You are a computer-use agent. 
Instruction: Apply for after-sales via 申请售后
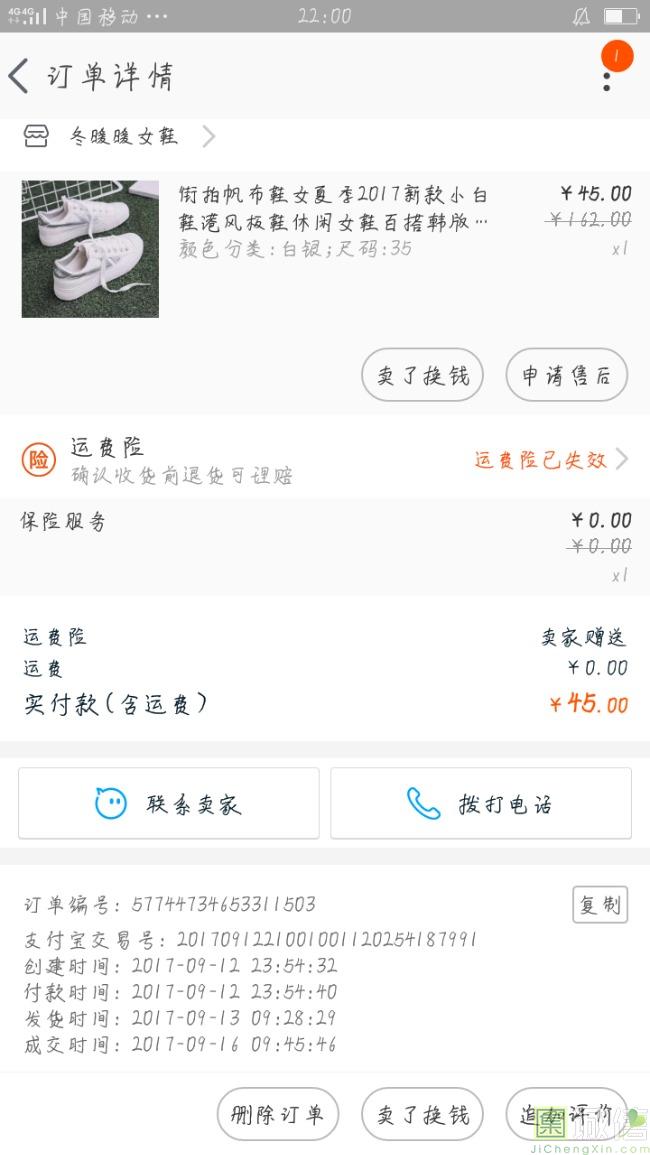(566, 376)
